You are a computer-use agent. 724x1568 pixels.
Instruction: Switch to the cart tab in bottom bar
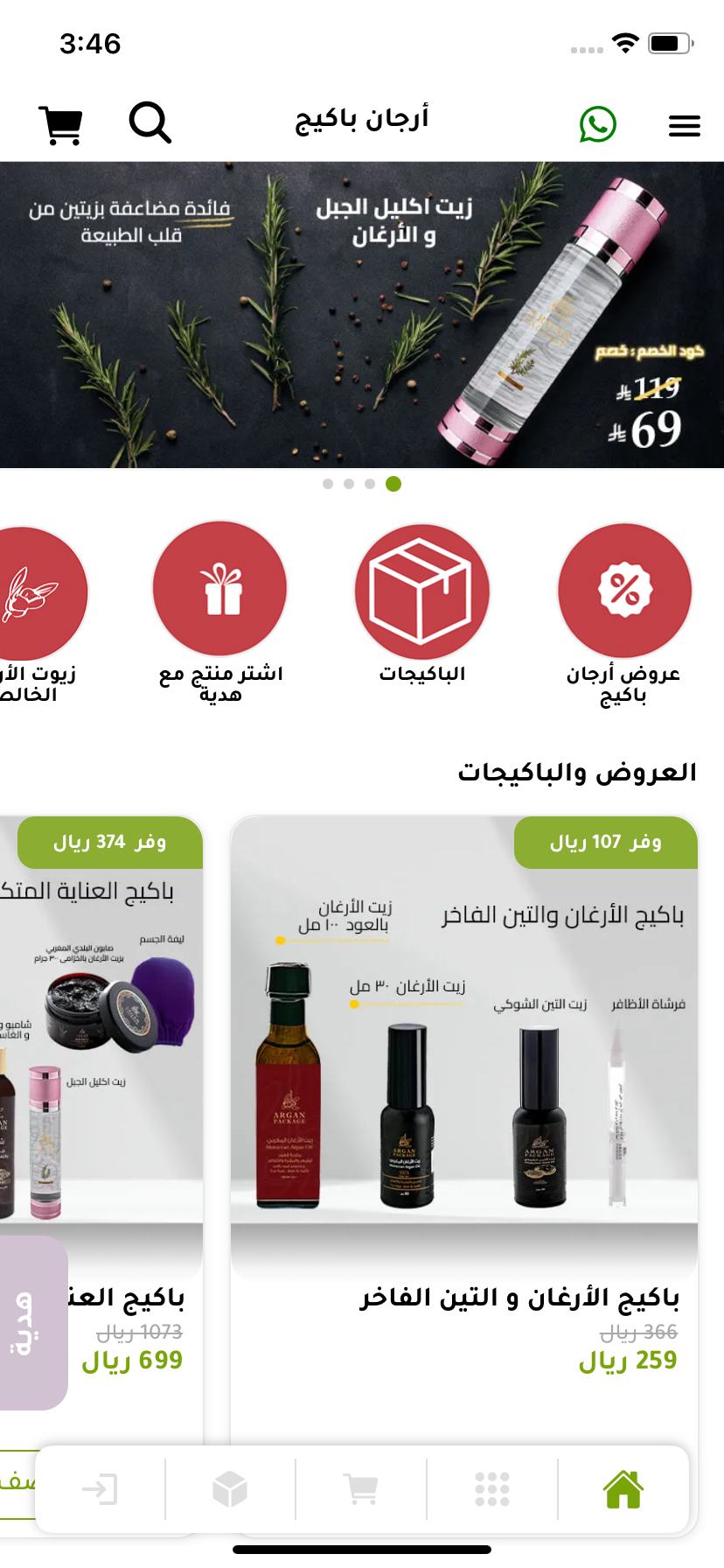click(361, 1488)
